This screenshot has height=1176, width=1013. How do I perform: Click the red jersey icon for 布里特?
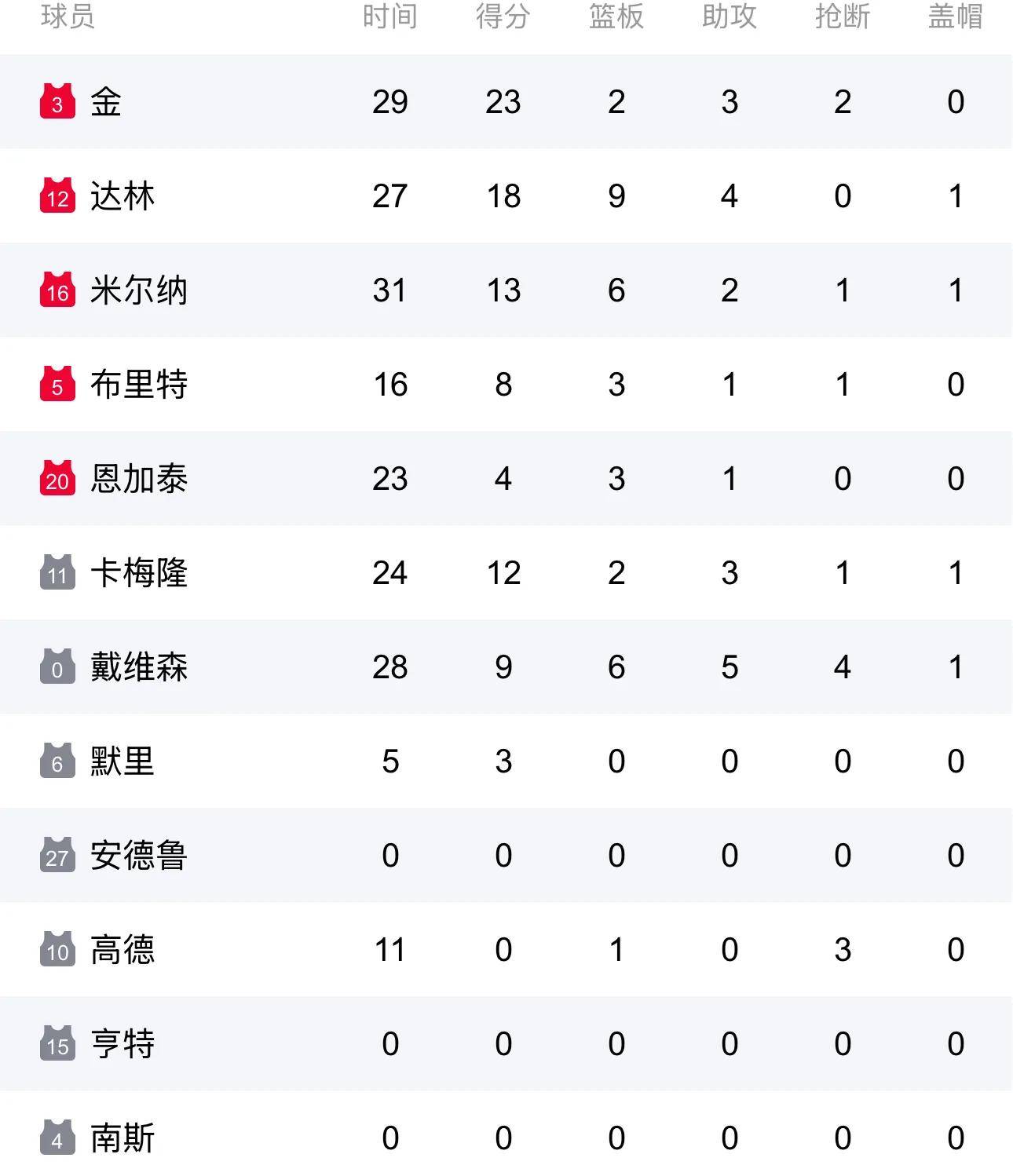56,384
